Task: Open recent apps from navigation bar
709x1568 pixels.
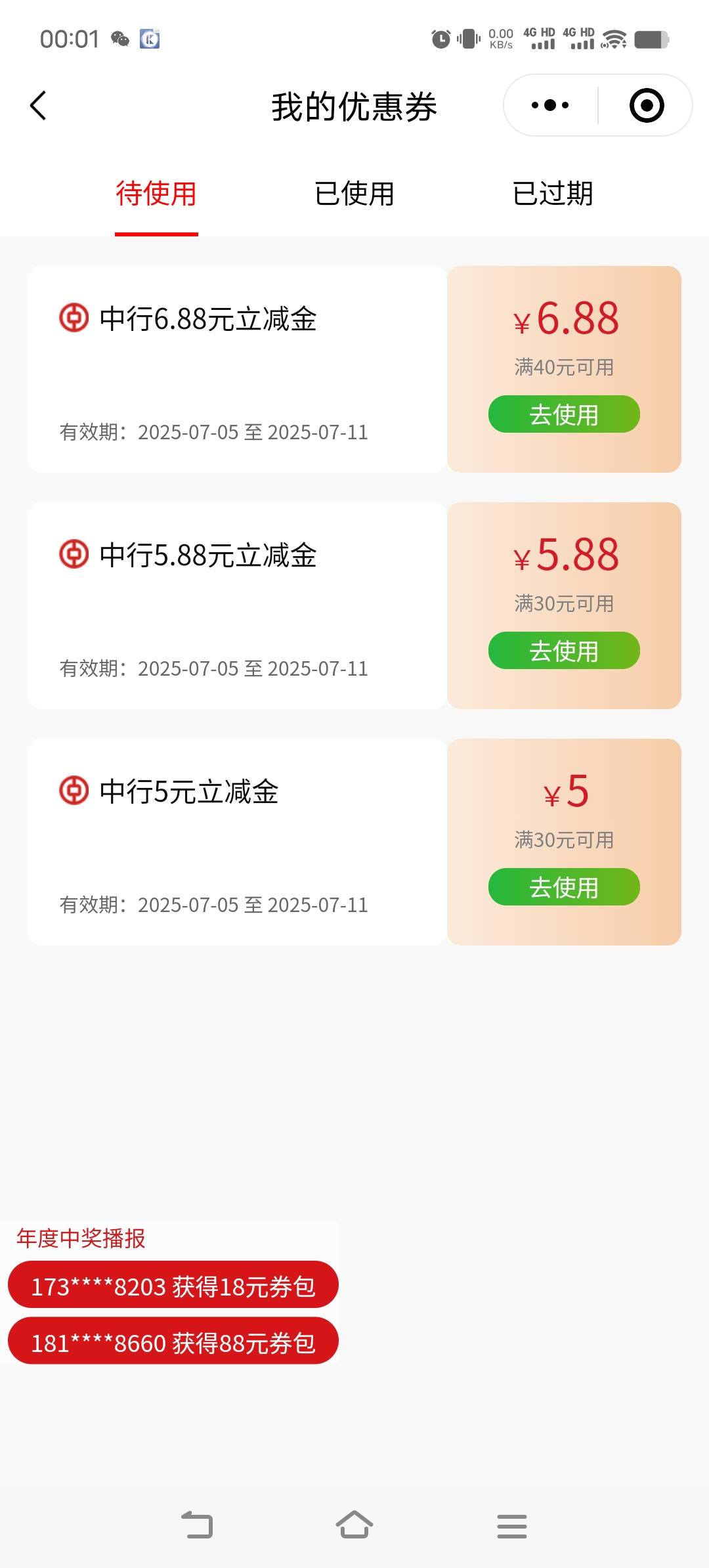Action: 512,1526
